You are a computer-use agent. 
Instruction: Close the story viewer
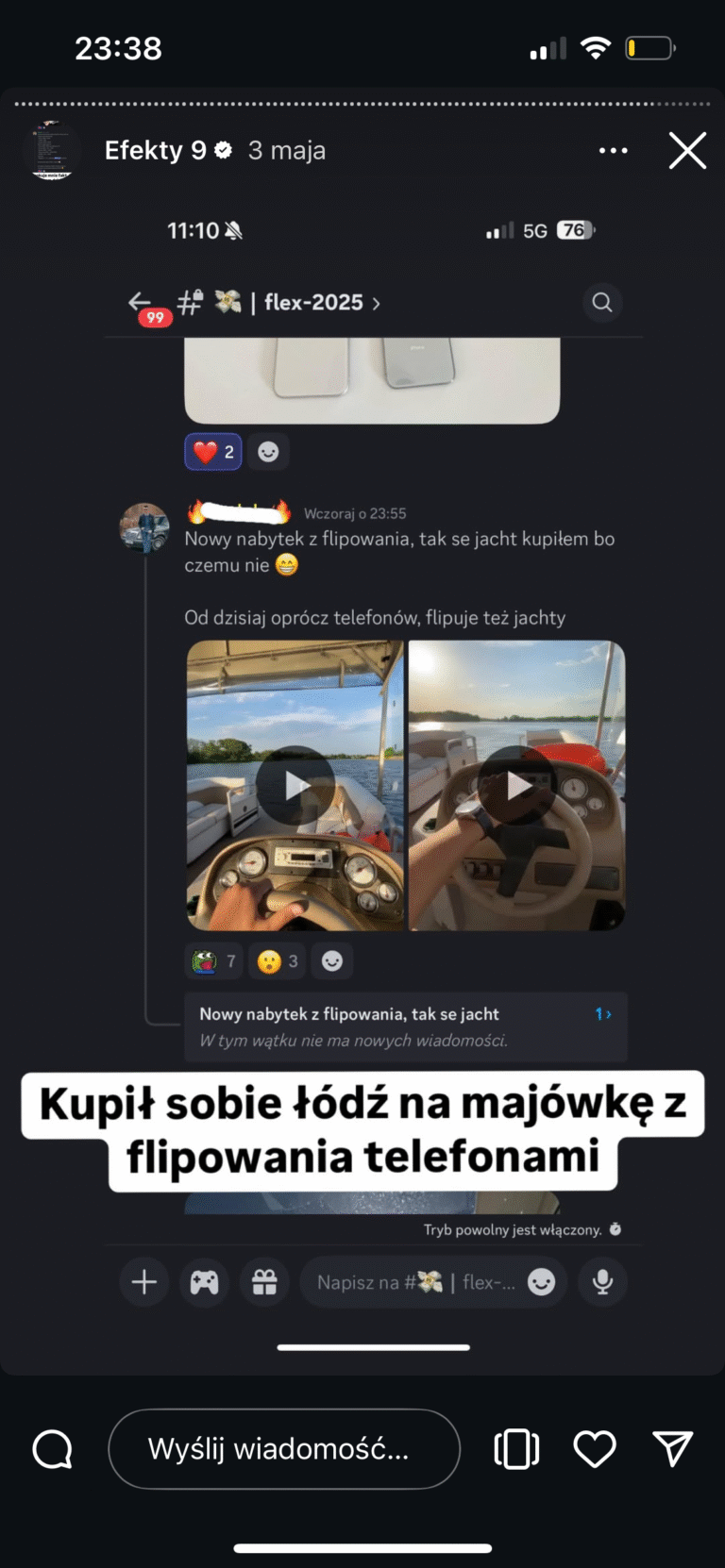[687, 150]
